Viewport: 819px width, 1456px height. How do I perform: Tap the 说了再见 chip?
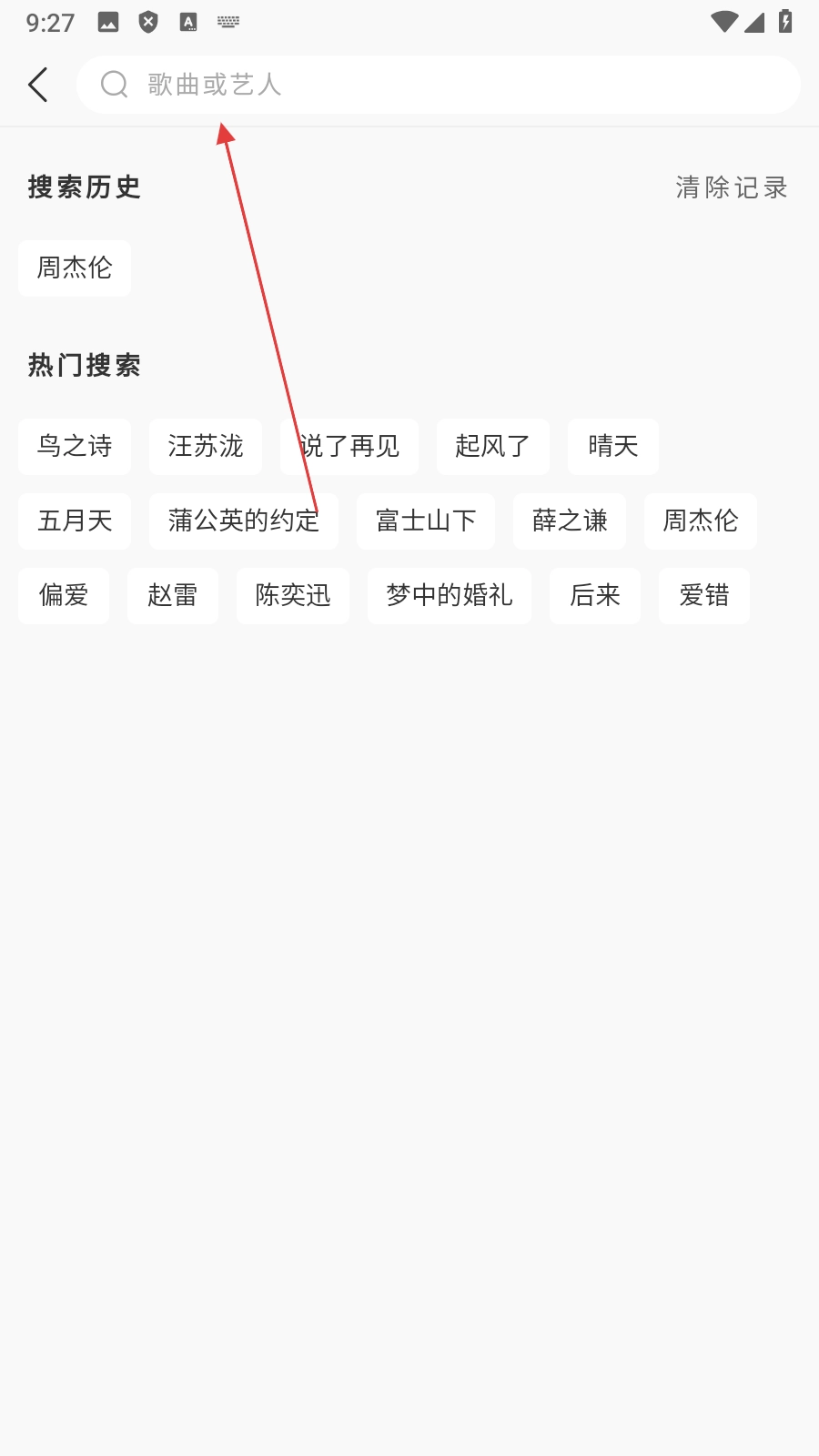349,447
